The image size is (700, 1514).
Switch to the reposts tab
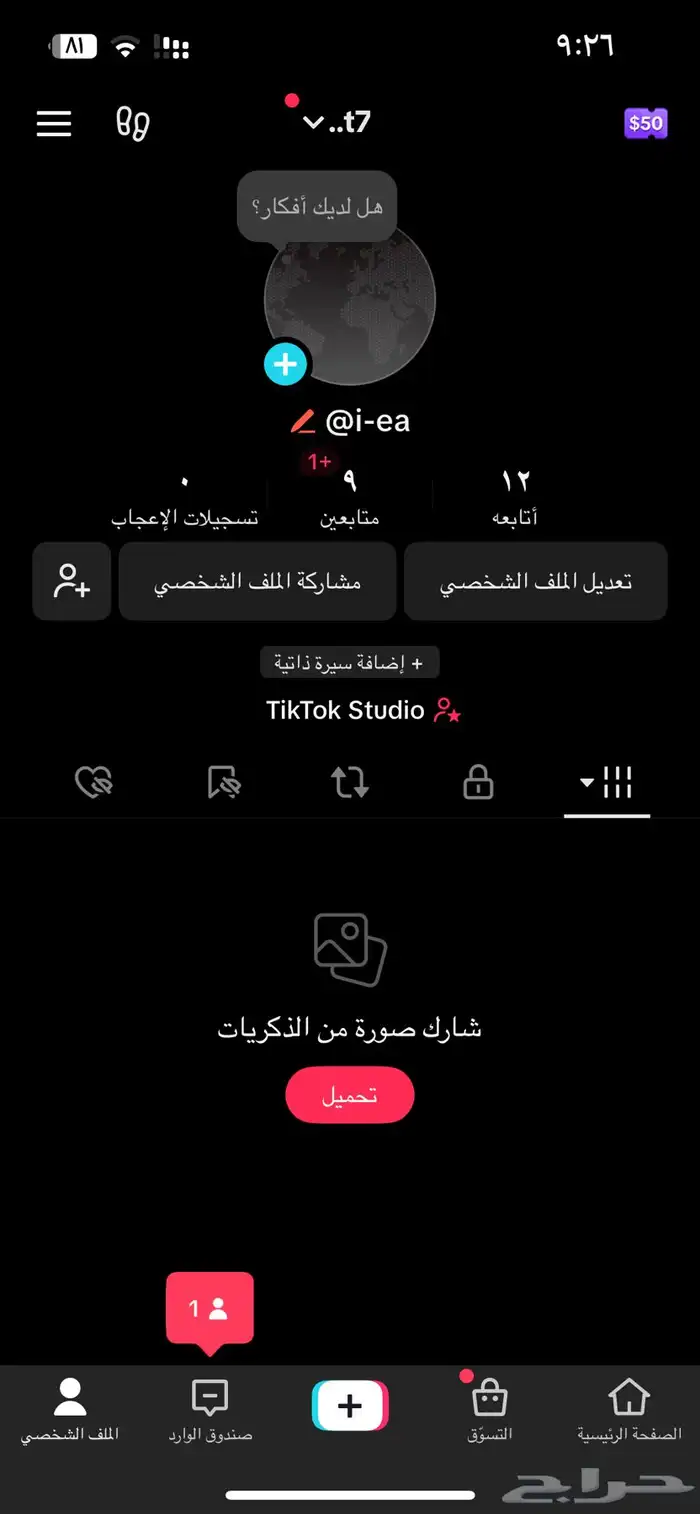click(x=350, y=784)
